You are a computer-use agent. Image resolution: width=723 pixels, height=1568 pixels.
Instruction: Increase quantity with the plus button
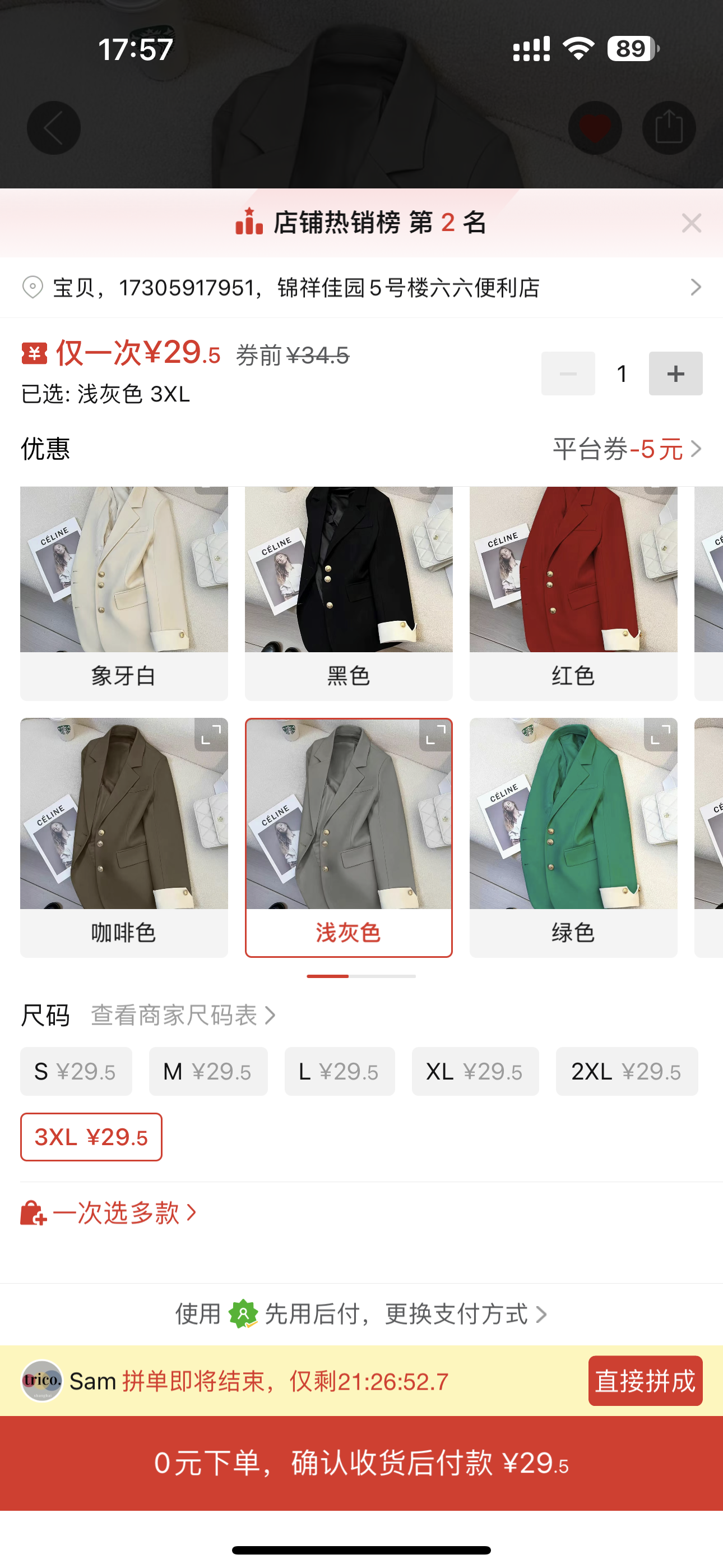click(675, 373)
